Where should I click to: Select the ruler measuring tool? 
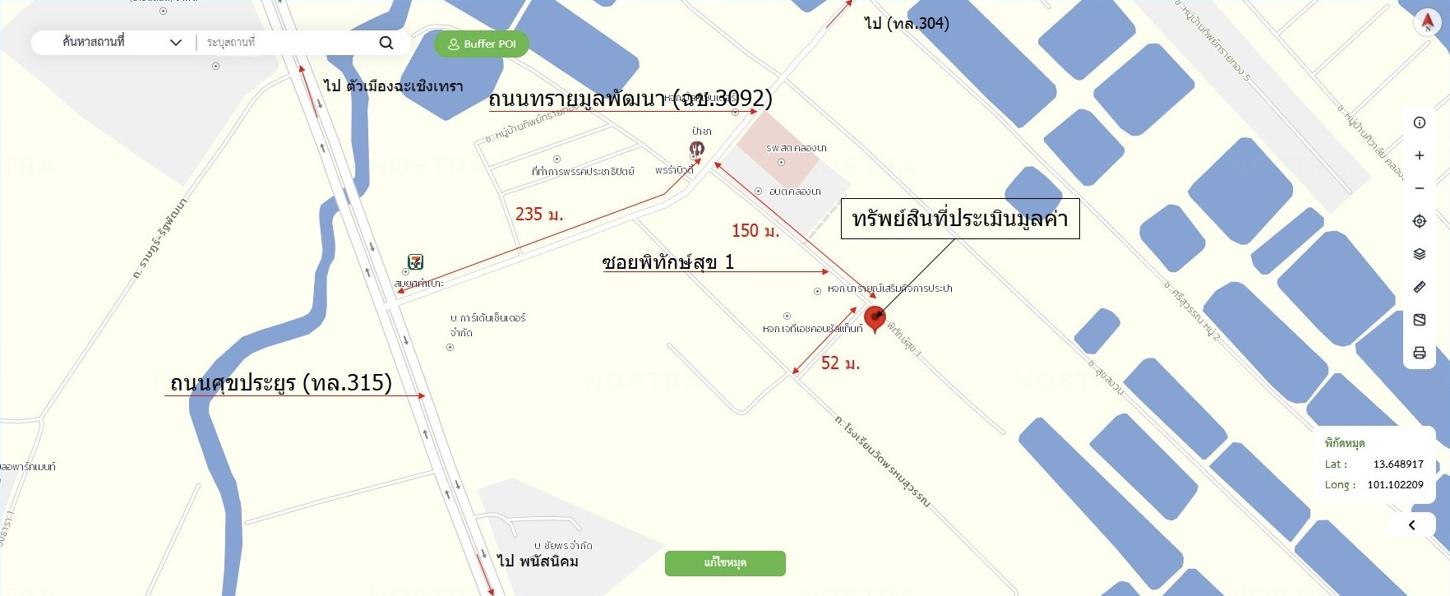coord(1419,287)
